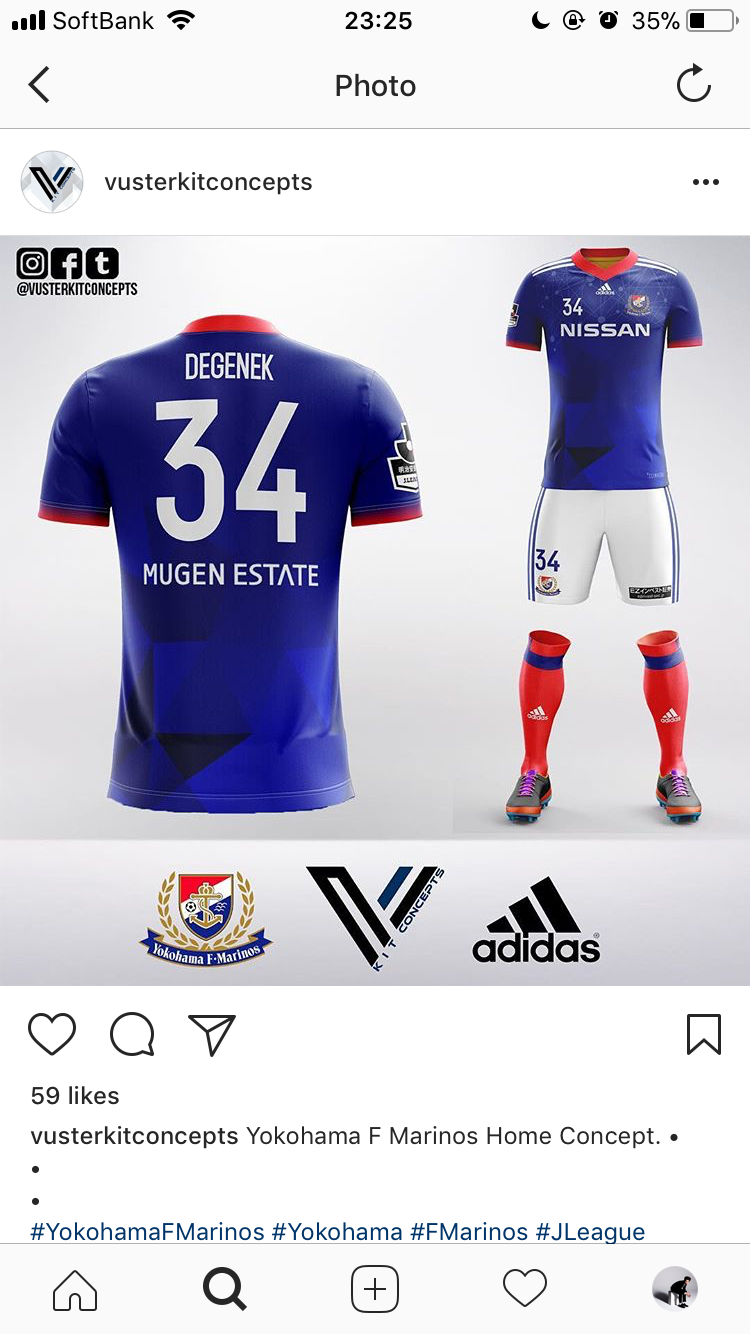This screenshot has width=750, height=1334.
Task: Tap the vusterkitconcepts username in the post header
Action: point(208,182)
